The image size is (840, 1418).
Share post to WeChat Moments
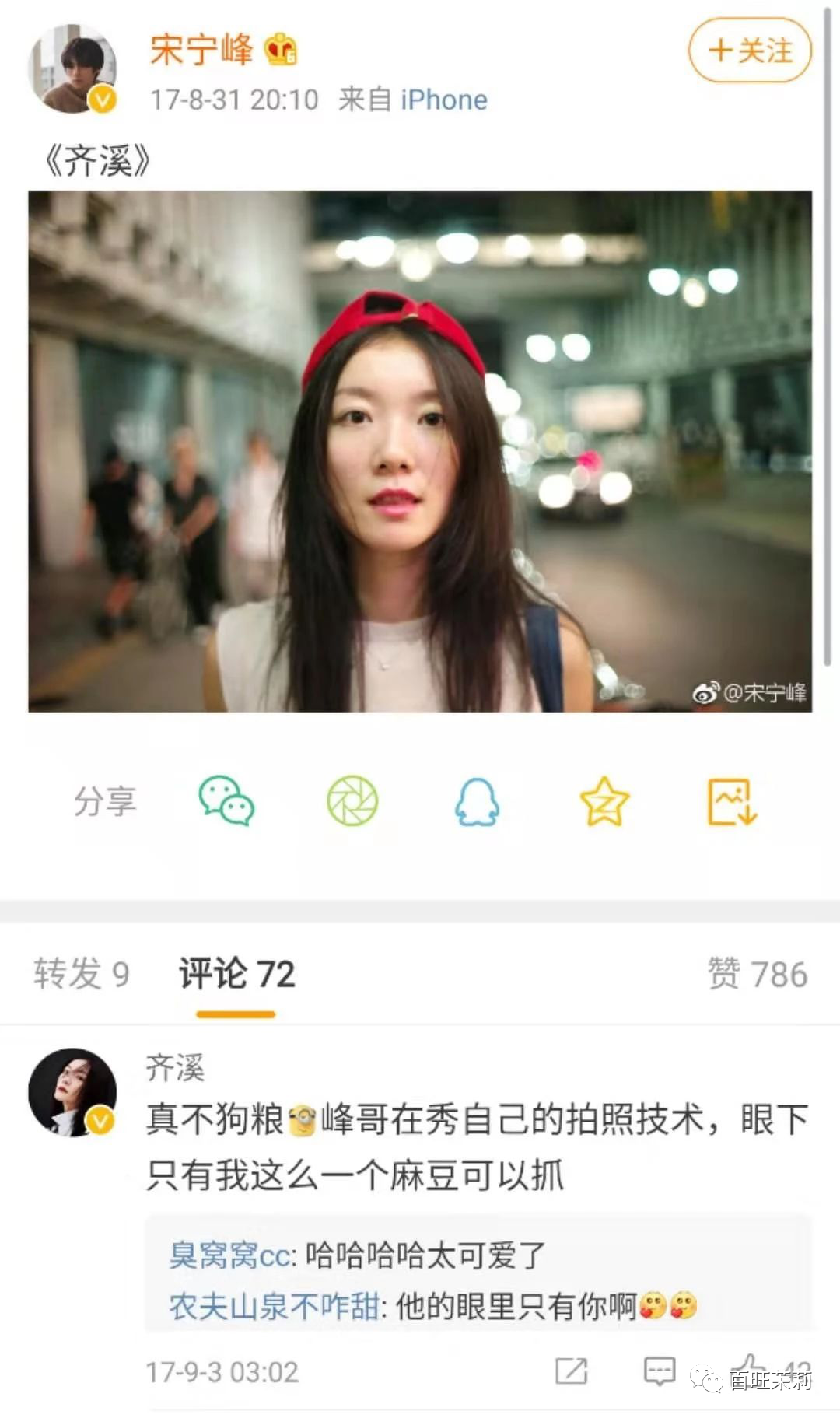352,800
